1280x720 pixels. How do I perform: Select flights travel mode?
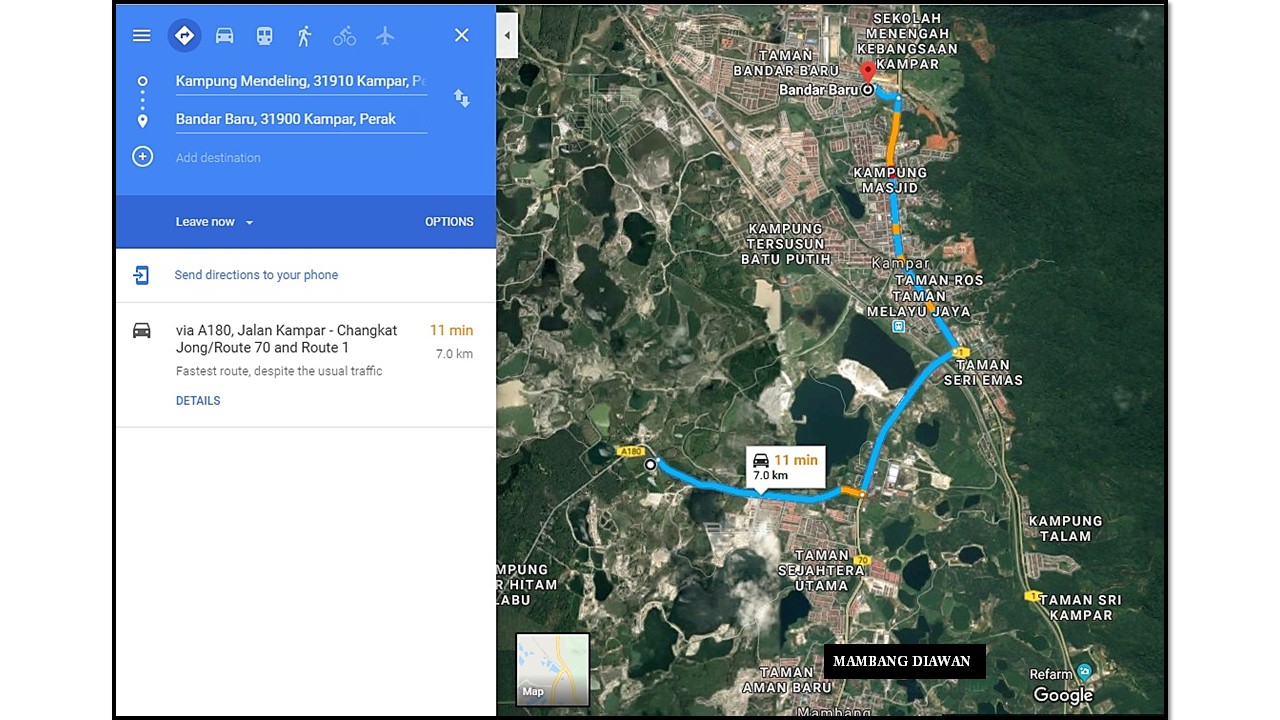pos(385,36)
